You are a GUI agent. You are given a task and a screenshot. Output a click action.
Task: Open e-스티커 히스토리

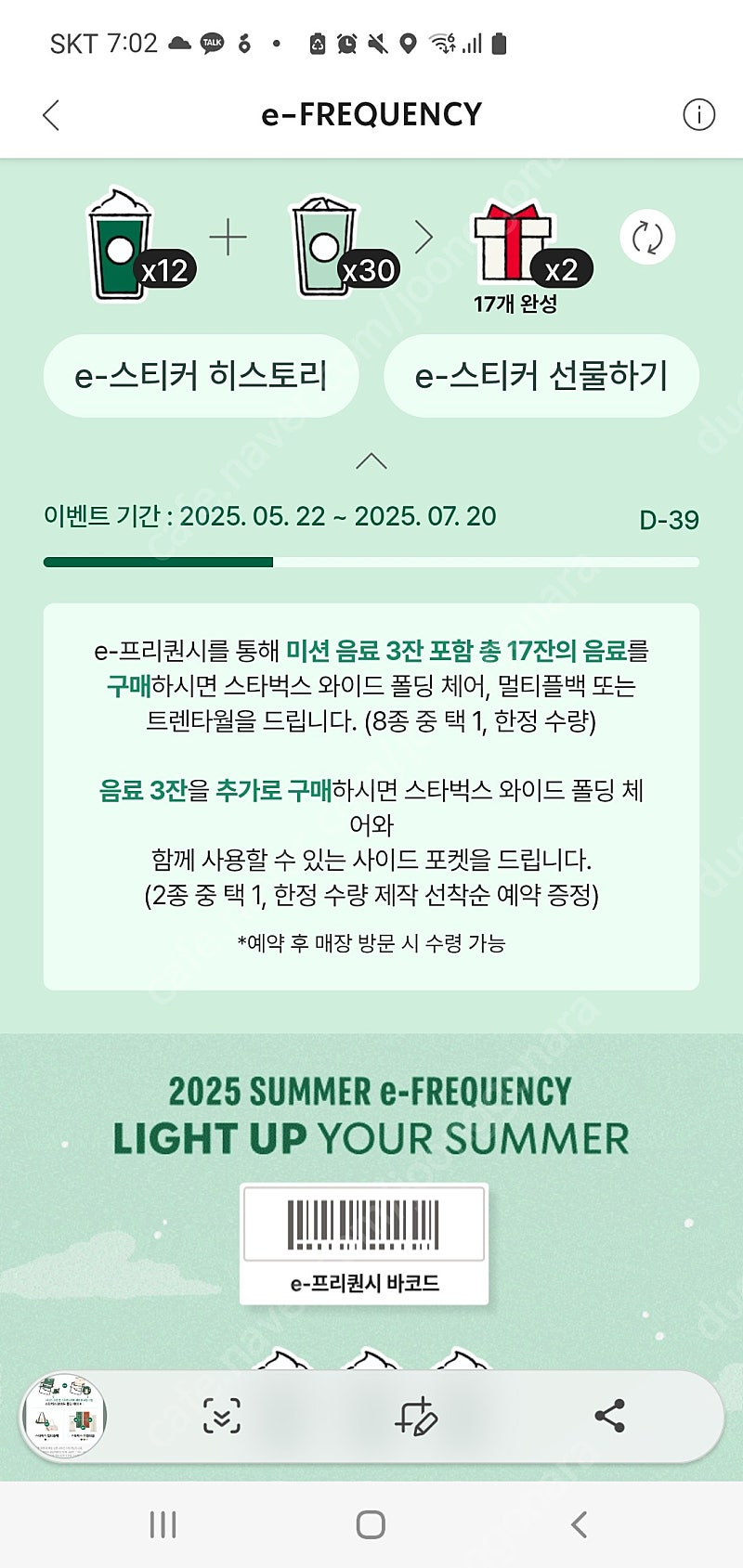(201, 376)
